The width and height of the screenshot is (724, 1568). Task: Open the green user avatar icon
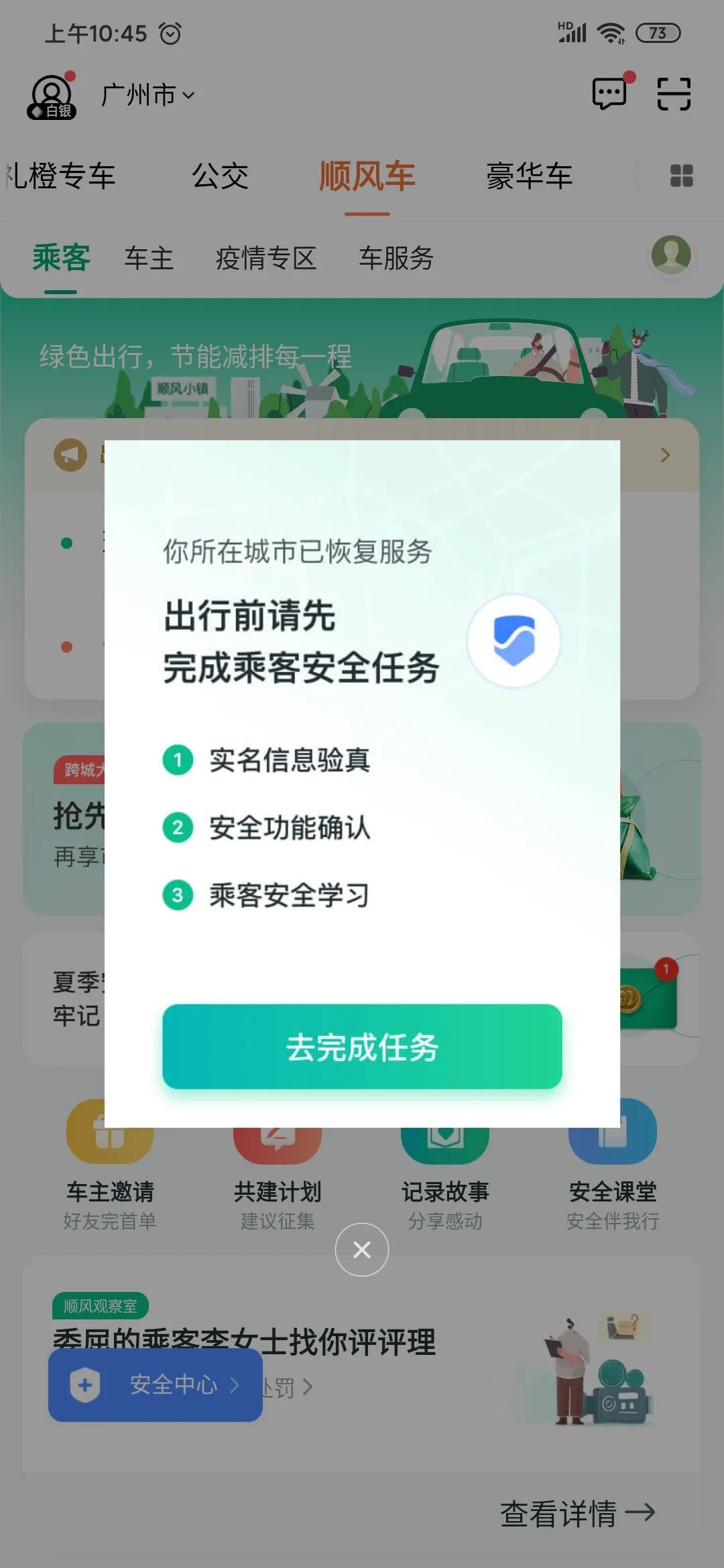671,255
